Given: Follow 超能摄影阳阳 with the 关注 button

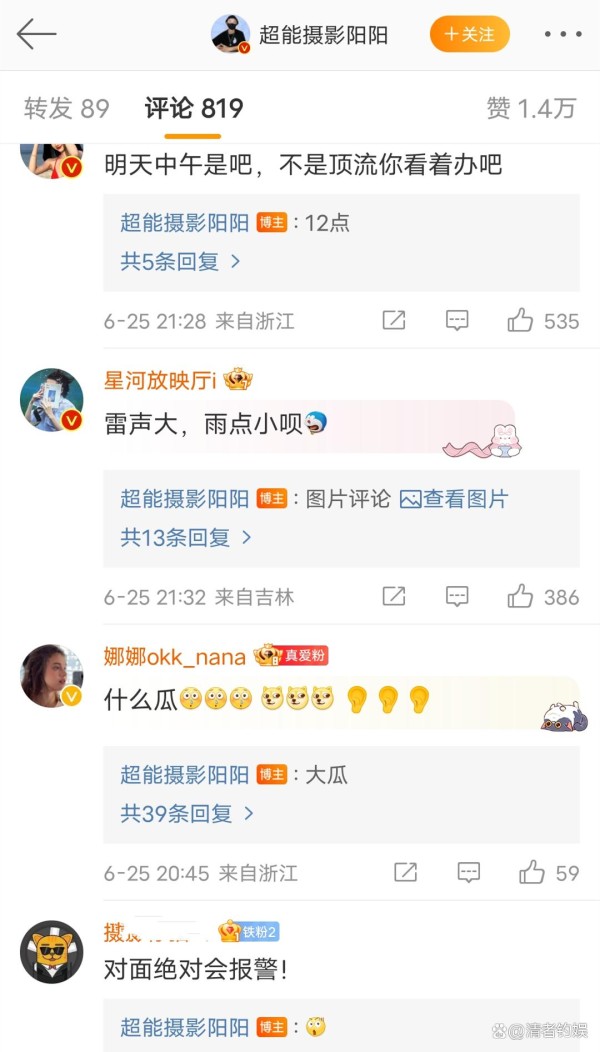Looking at the screenshot, I should [470, 34].
